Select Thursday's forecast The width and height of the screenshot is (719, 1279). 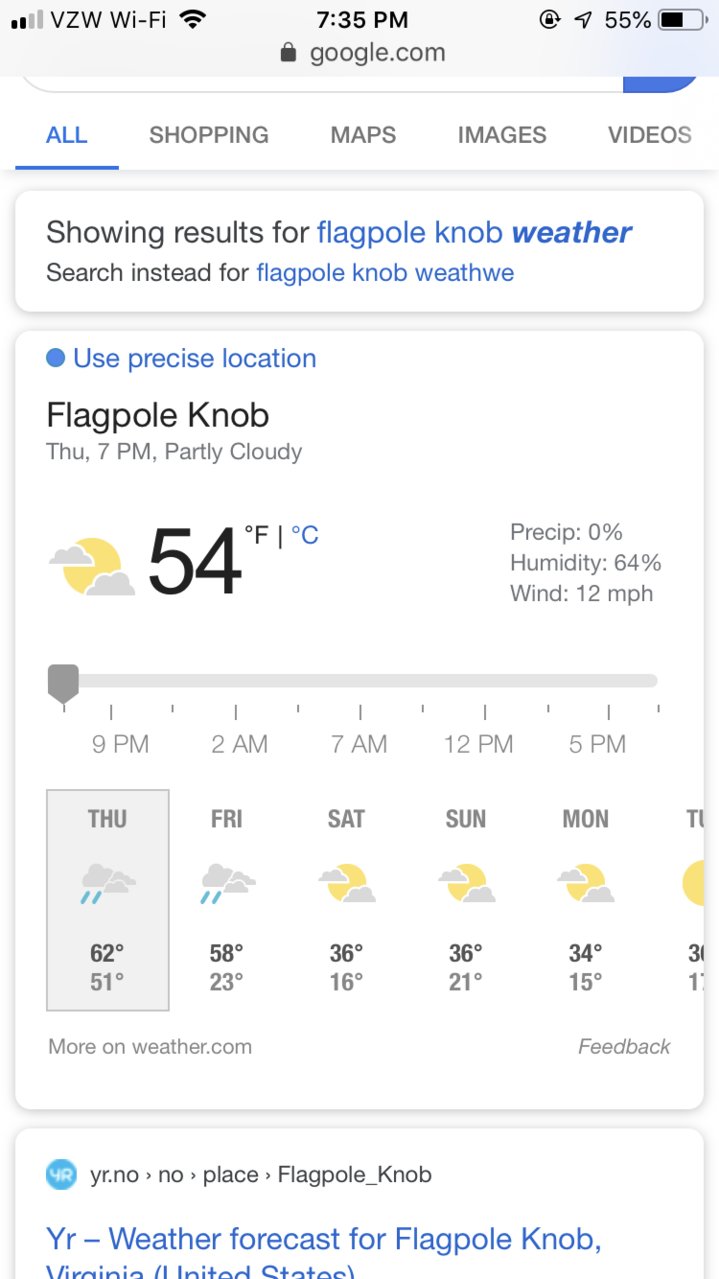(x=108, y=900)
